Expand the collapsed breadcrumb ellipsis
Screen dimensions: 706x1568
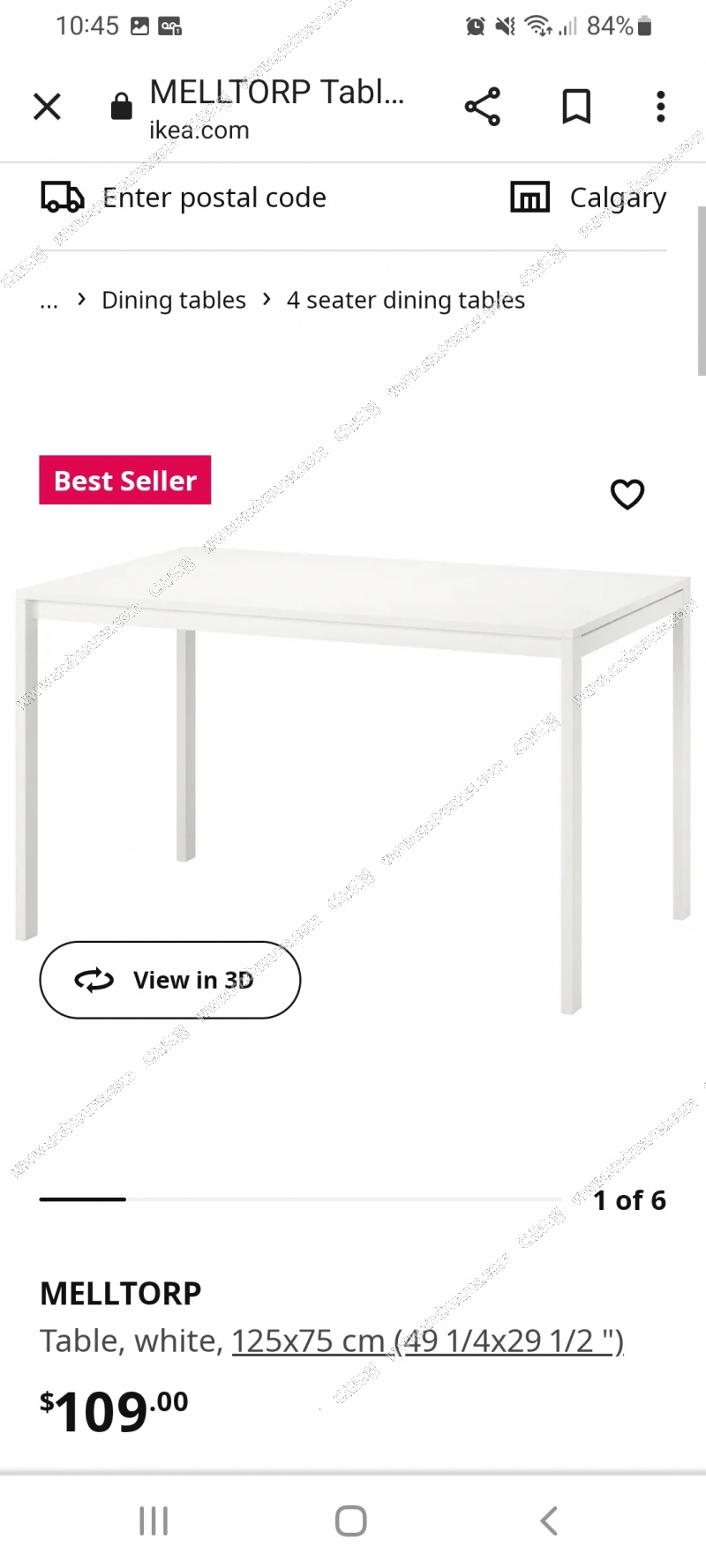point(49,301)
